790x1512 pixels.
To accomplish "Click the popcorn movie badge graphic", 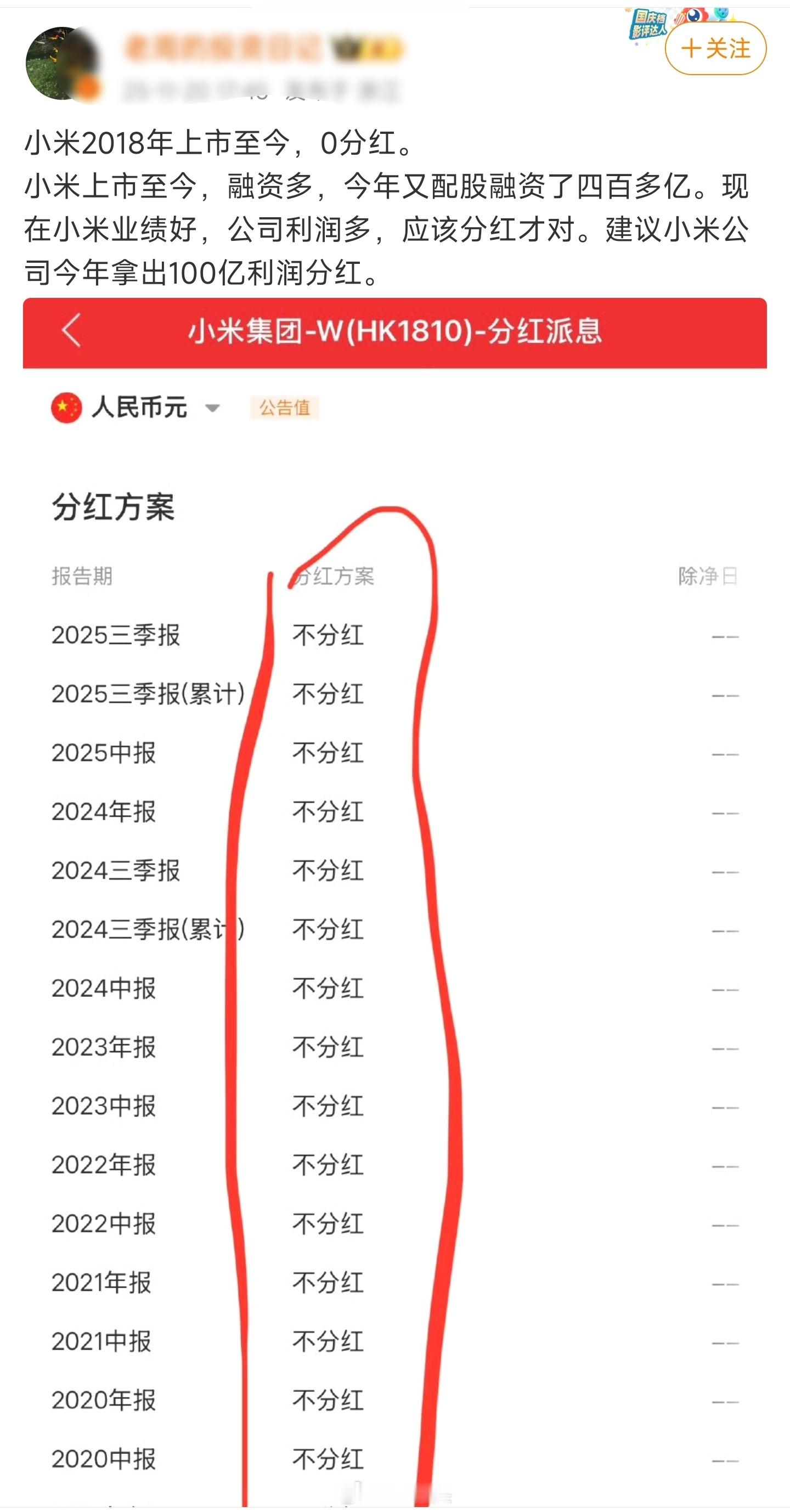I will click(x=680, y=17).
